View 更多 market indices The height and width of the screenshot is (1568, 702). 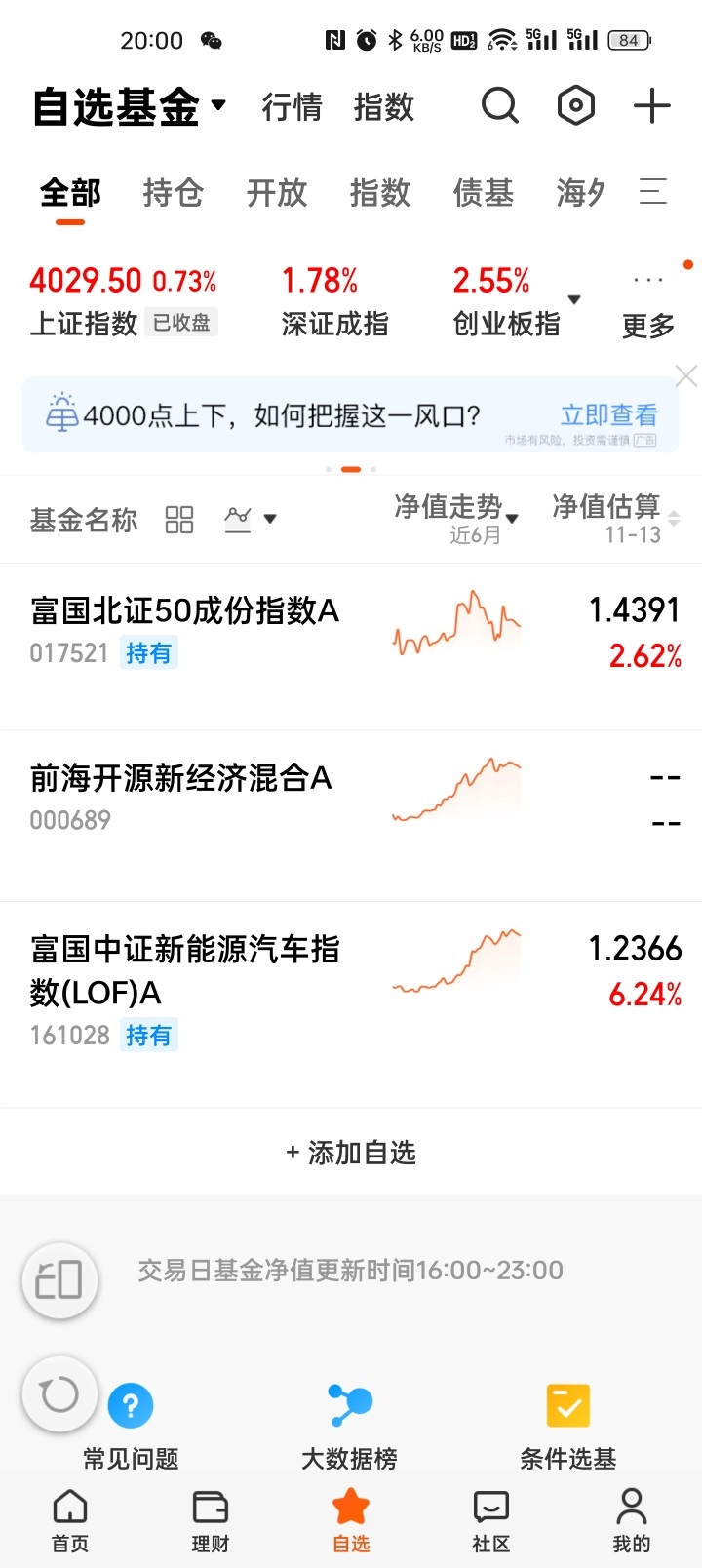pos(648,304)
